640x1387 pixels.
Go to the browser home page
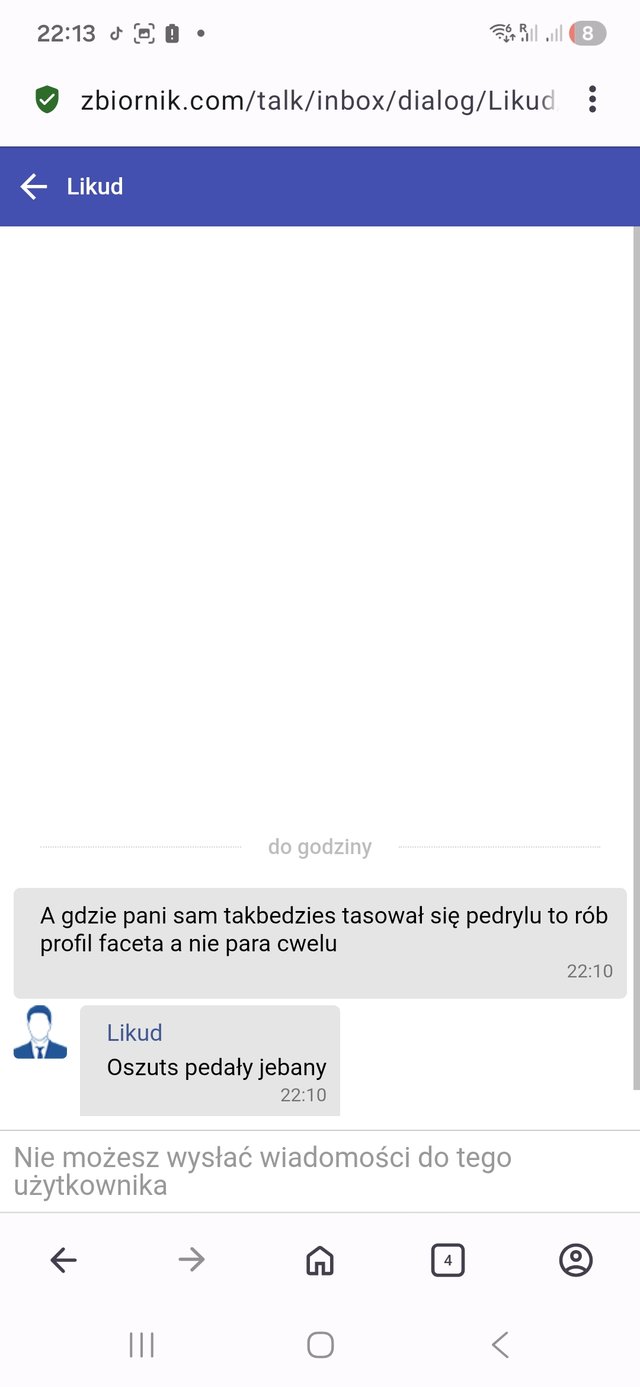click(320, 1261)
